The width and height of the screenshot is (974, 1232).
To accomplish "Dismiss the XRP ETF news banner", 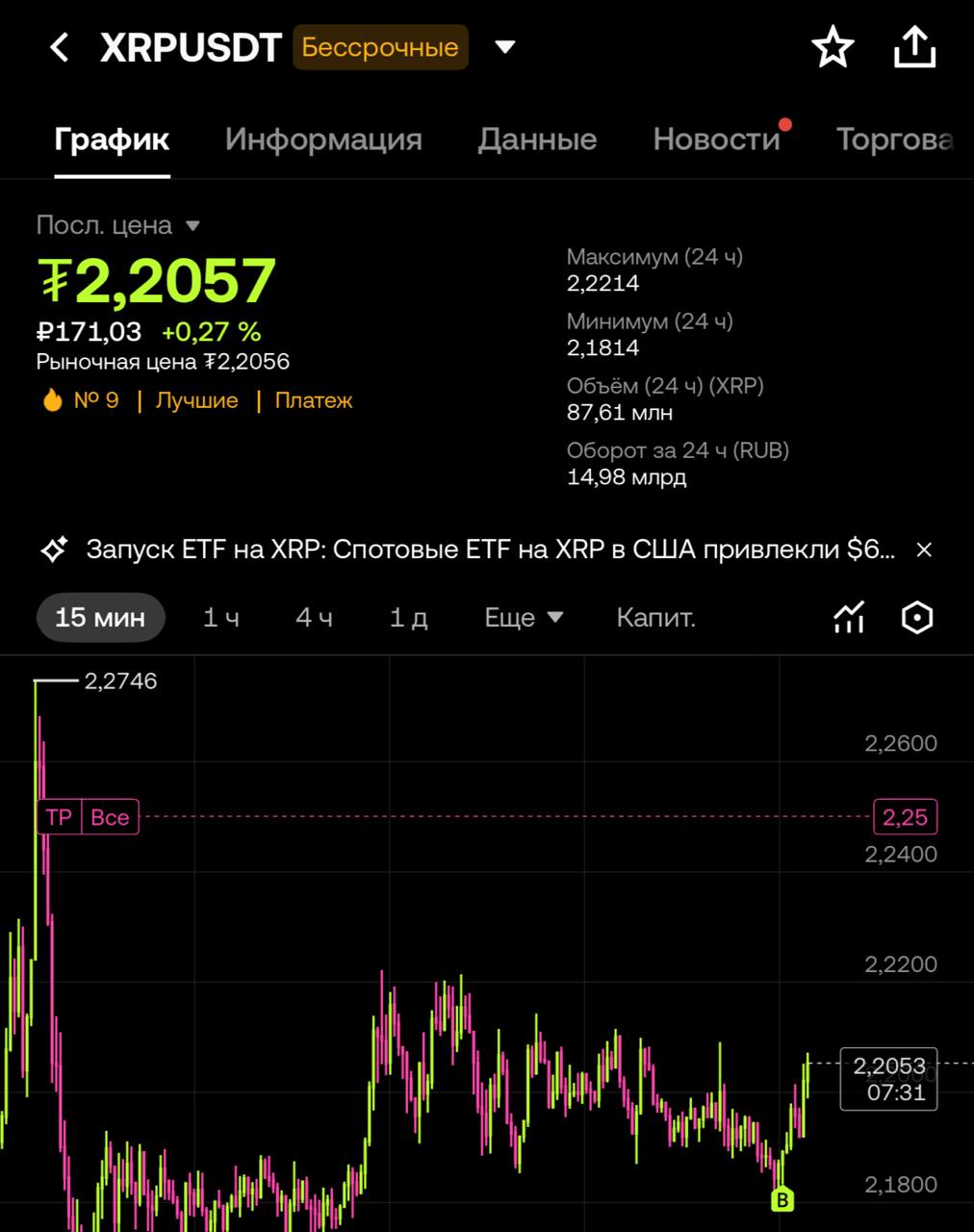I will click(x=924, y=550).
